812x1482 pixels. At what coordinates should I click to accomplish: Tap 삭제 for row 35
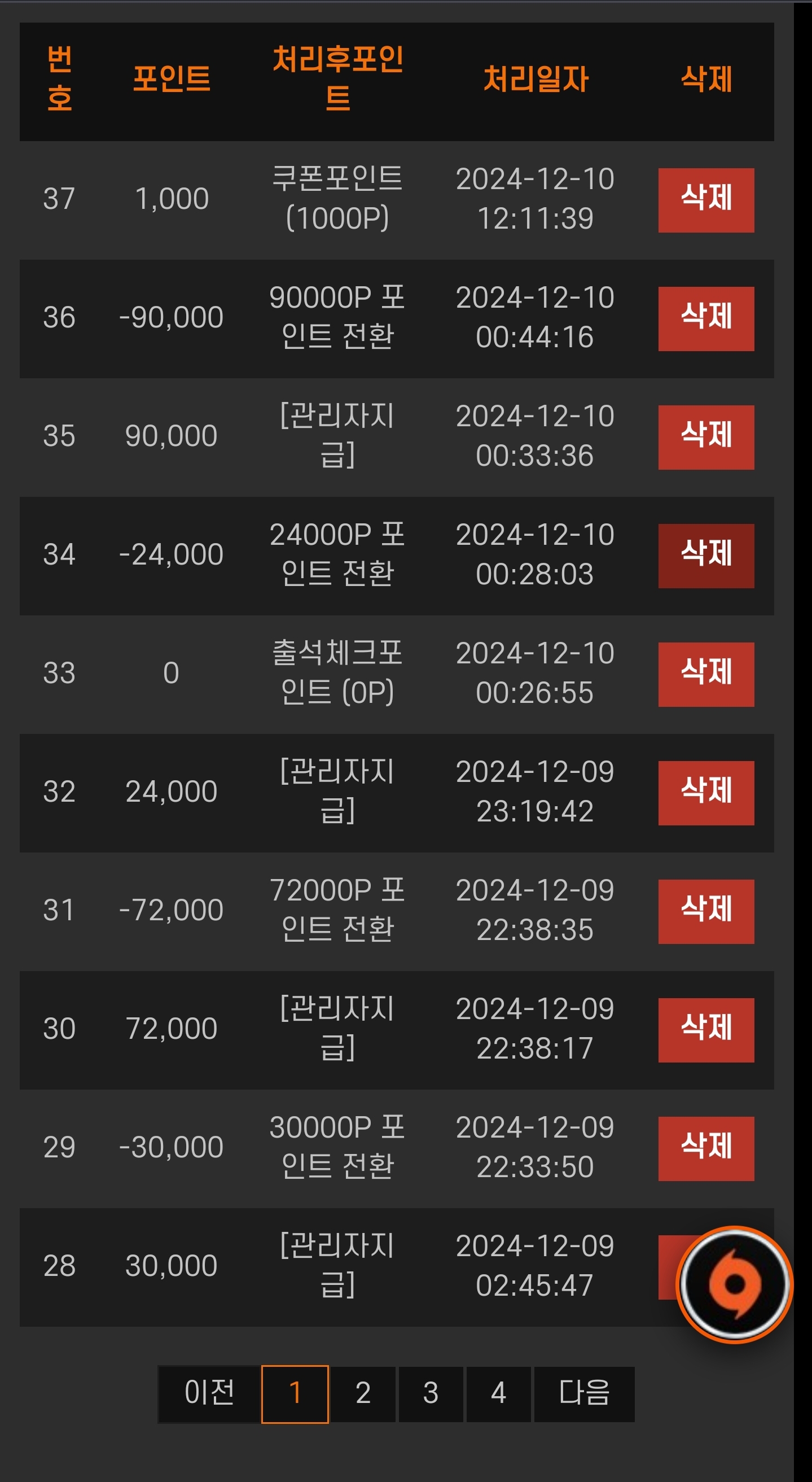pos(705,437)
